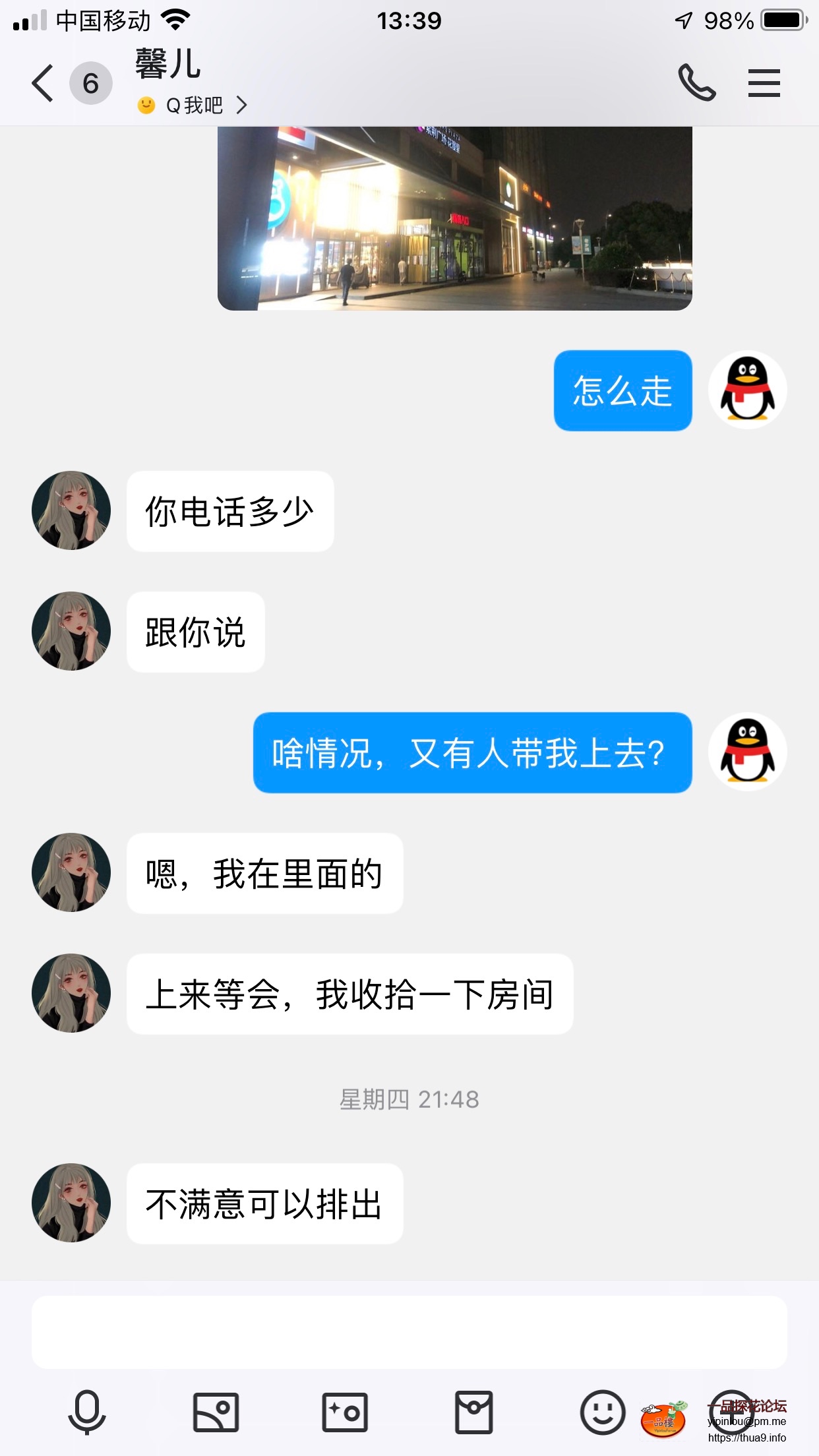Screen dimensions: 819x1456
Task: Open the chat settings menu
Action: pos(764,83)
